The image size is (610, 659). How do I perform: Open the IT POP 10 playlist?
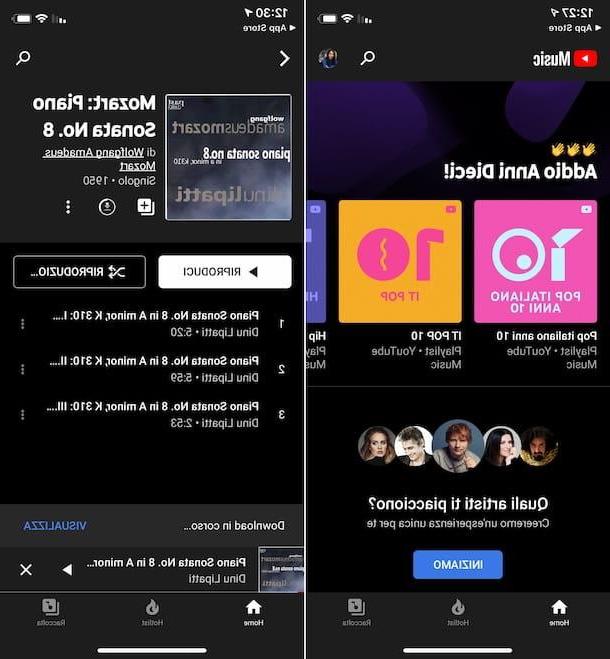click(400, 262)
